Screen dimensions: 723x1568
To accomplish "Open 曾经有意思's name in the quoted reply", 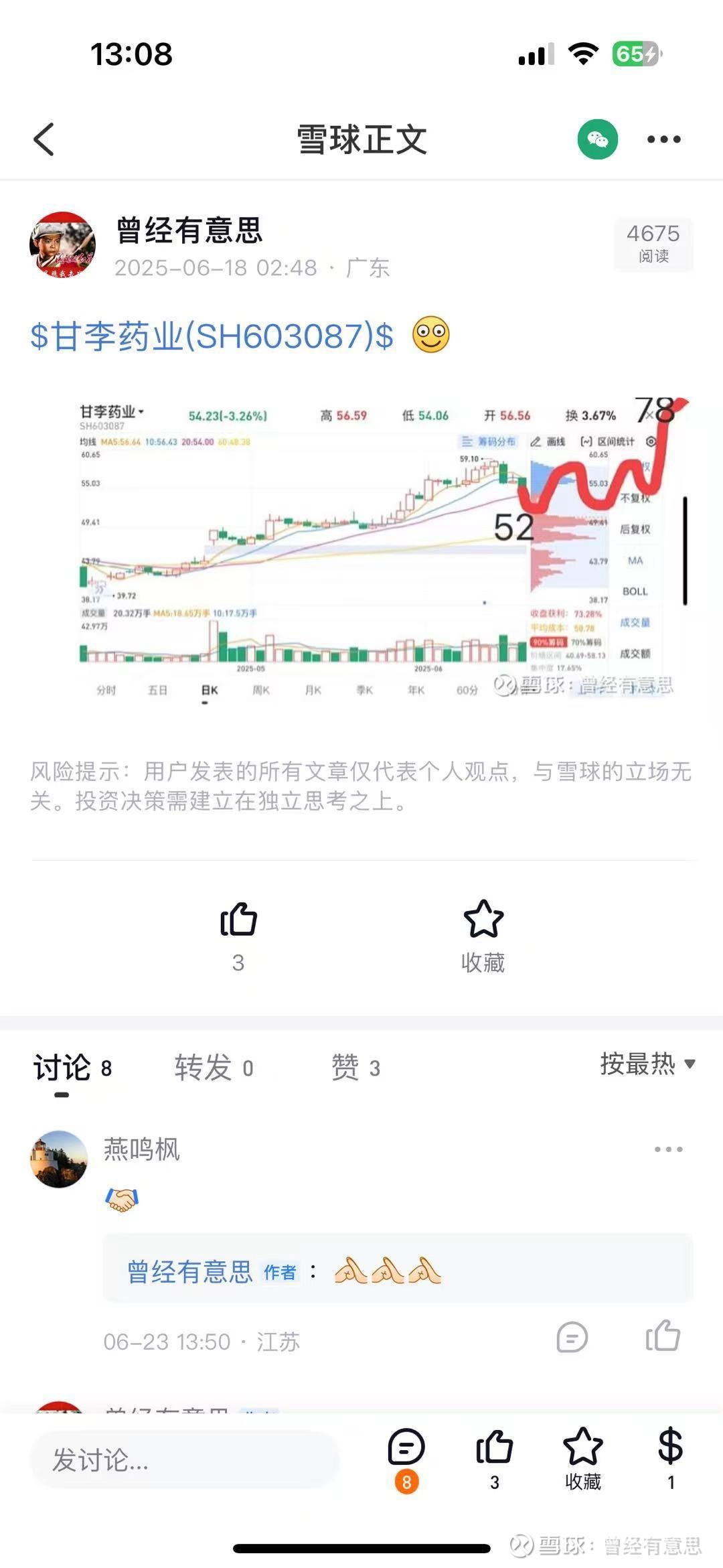I will point(189,1271).
